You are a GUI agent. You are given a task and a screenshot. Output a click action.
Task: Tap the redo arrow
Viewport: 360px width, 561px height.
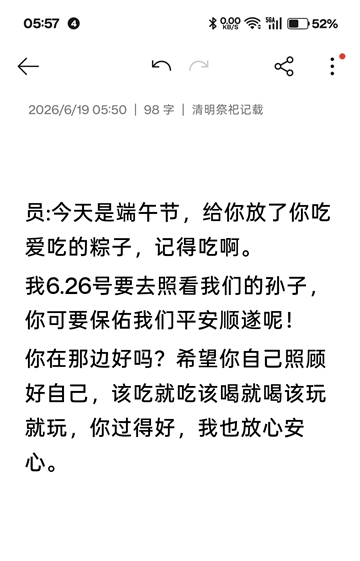[199, 65]
